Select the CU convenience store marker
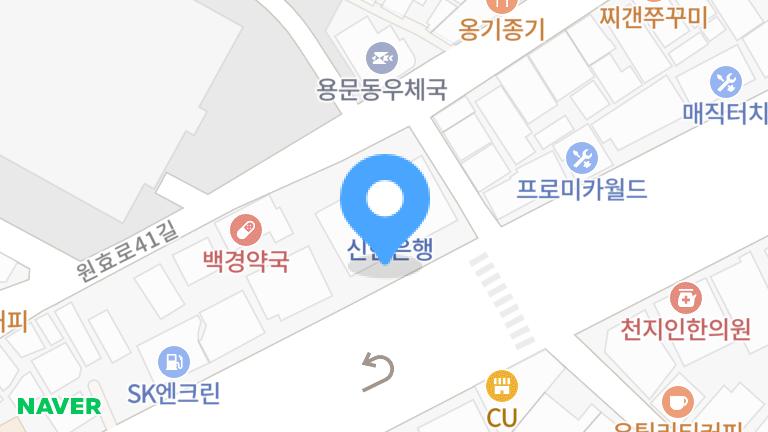Viewport: 768px width, 432px height. tap(501, 385)
